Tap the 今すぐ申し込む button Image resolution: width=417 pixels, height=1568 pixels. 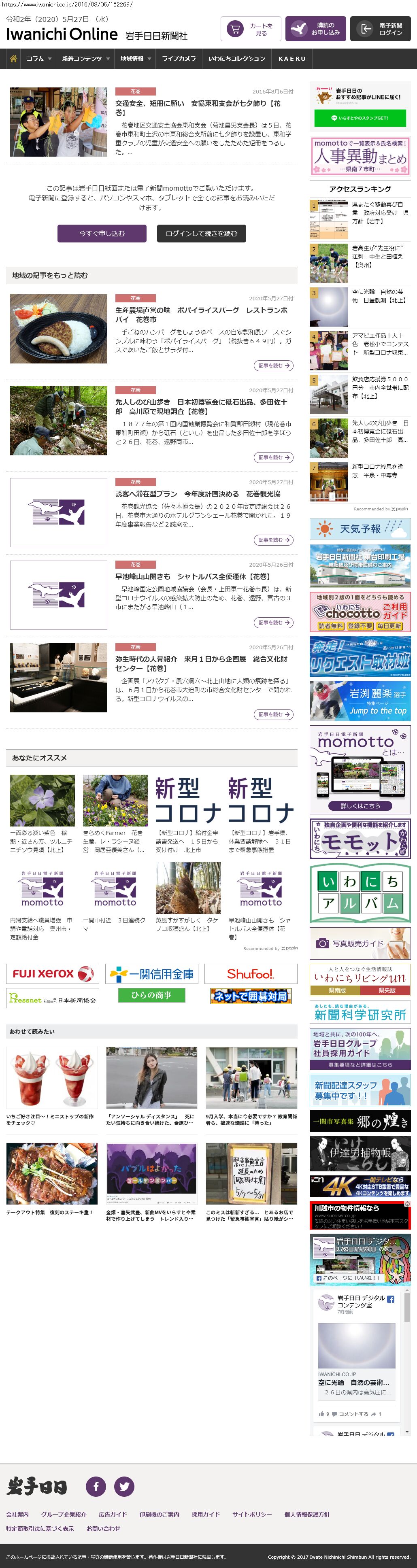pos(102,233)
